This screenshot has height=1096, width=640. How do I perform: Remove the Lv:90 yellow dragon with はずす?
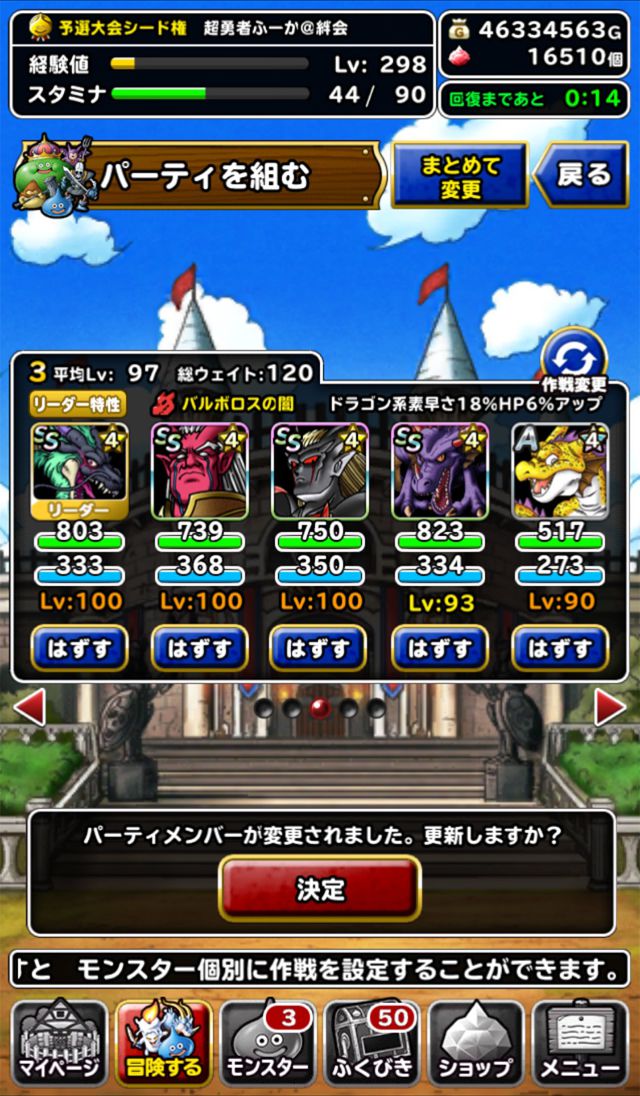(560, 649)
